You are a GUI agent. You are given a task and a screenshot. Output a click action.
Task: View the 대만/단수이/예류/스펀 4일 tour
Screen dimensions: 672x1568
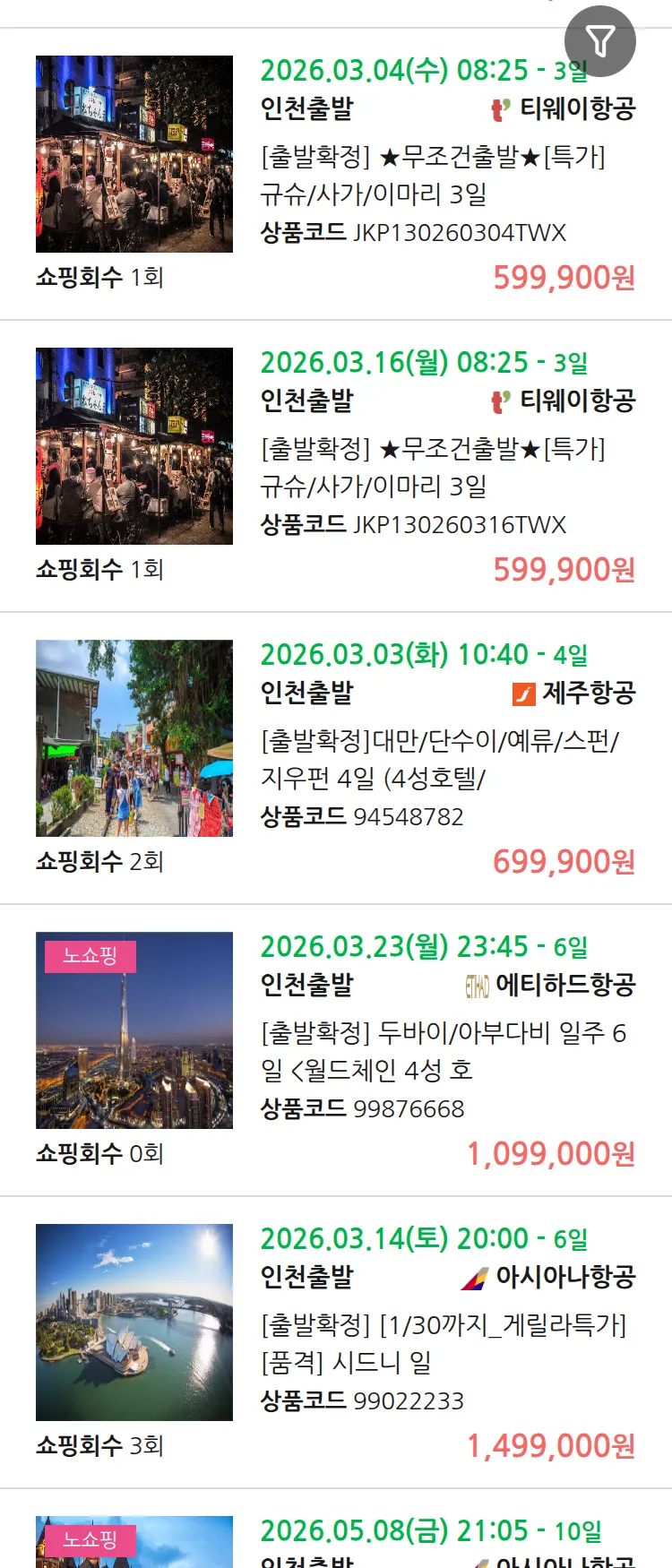click(x=439, y=759)
